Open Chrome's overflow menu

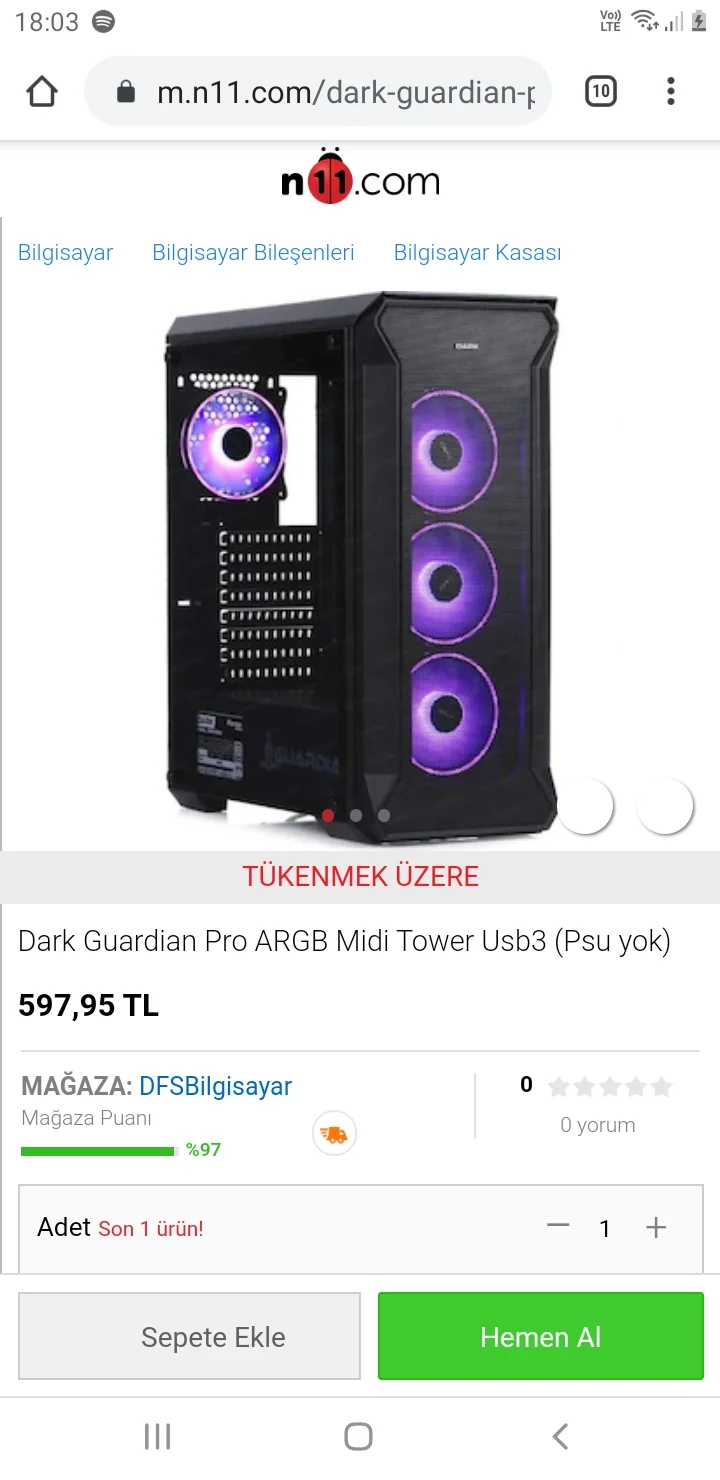[671, 92]
